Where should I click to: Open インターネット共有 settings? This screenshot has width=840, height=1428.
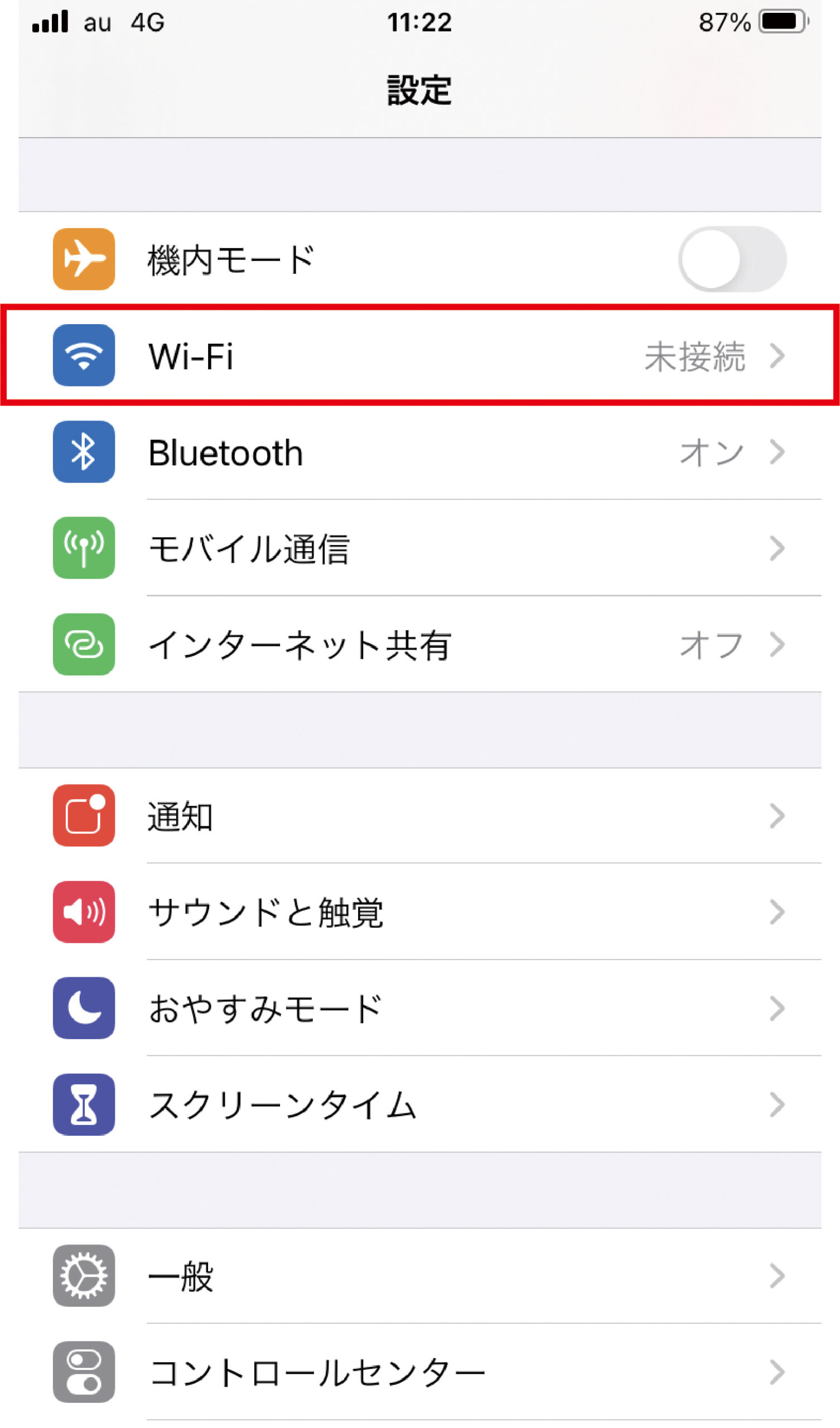(x=420, y=644)
